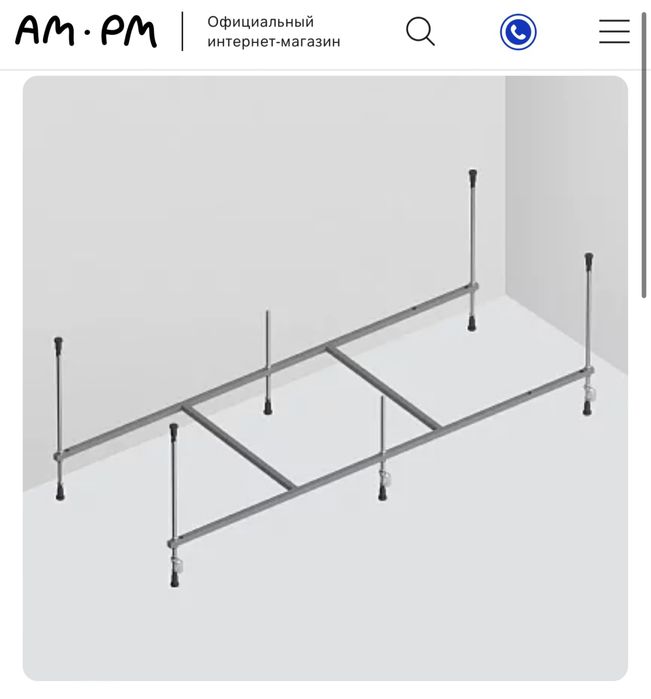Viewport: 651px width, 699px height.
Task: Go to AM.PM home via the logo
Action: point(86,32)
